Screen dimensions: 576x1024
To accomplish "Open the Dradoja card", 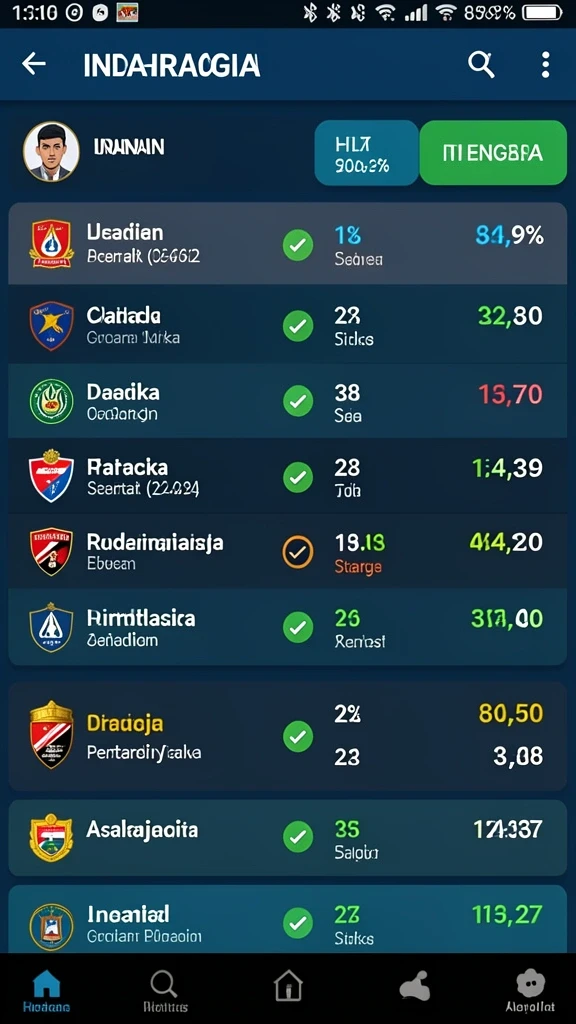I will 287,736.
